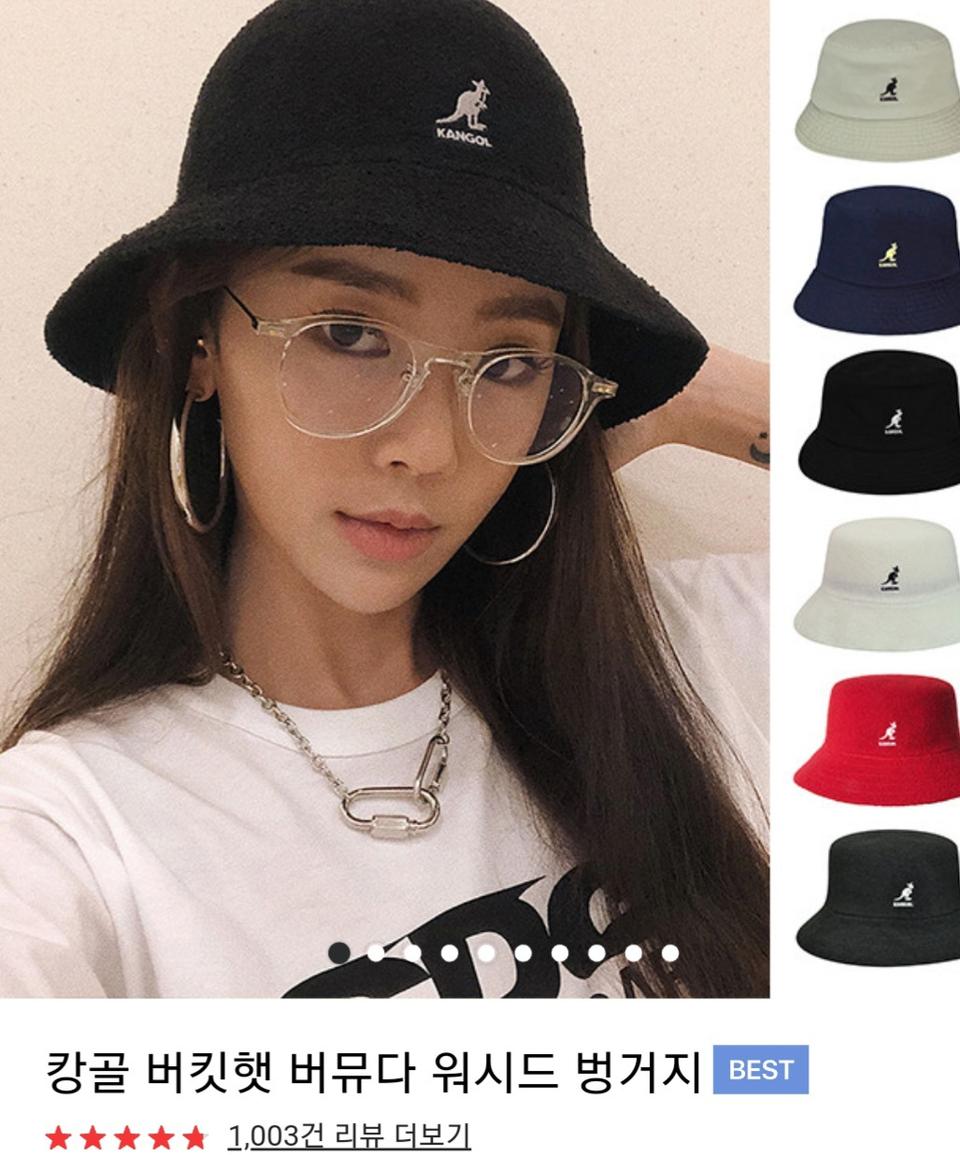The width and height of the screenshot is (960, 1155).
Task: Select the product title 캉골 버킷햇 버뮤다
Action: click(x=370, y=1070)
